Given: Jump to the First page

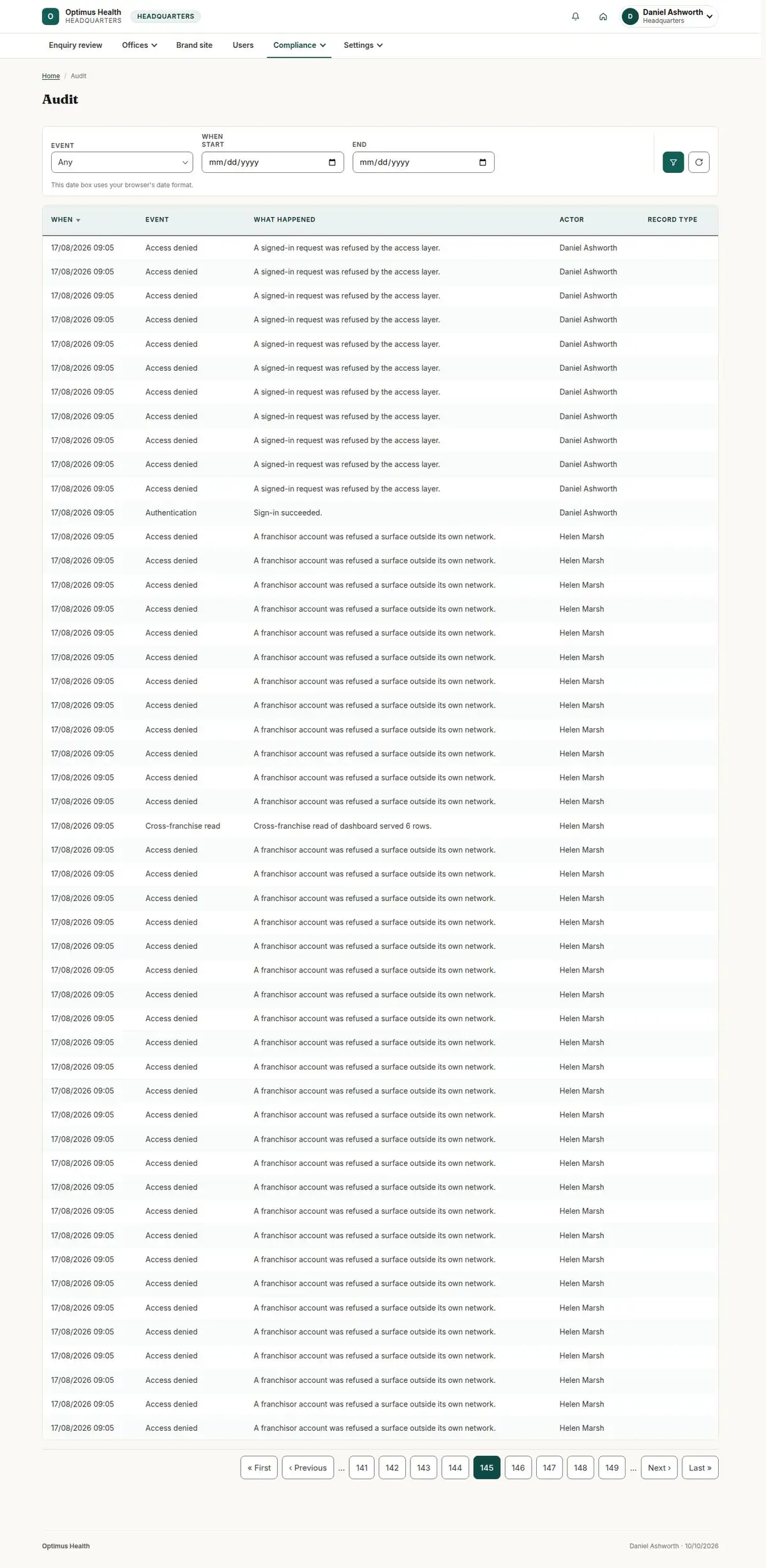Looking at the screenshot, I should [259, 1467].
